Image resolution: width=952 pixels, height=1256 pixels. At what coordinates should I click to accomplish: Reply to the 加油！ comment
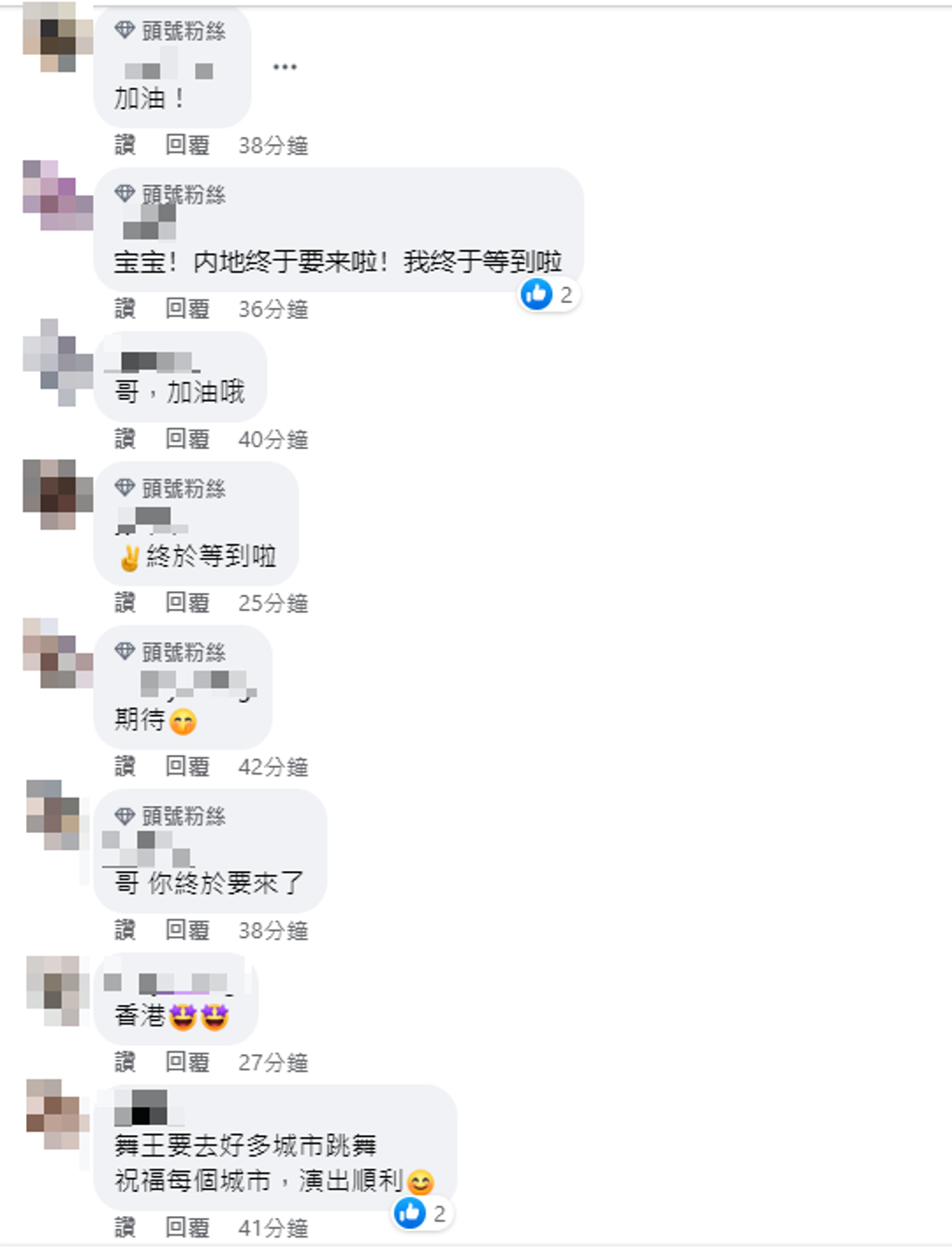point(187,145)
